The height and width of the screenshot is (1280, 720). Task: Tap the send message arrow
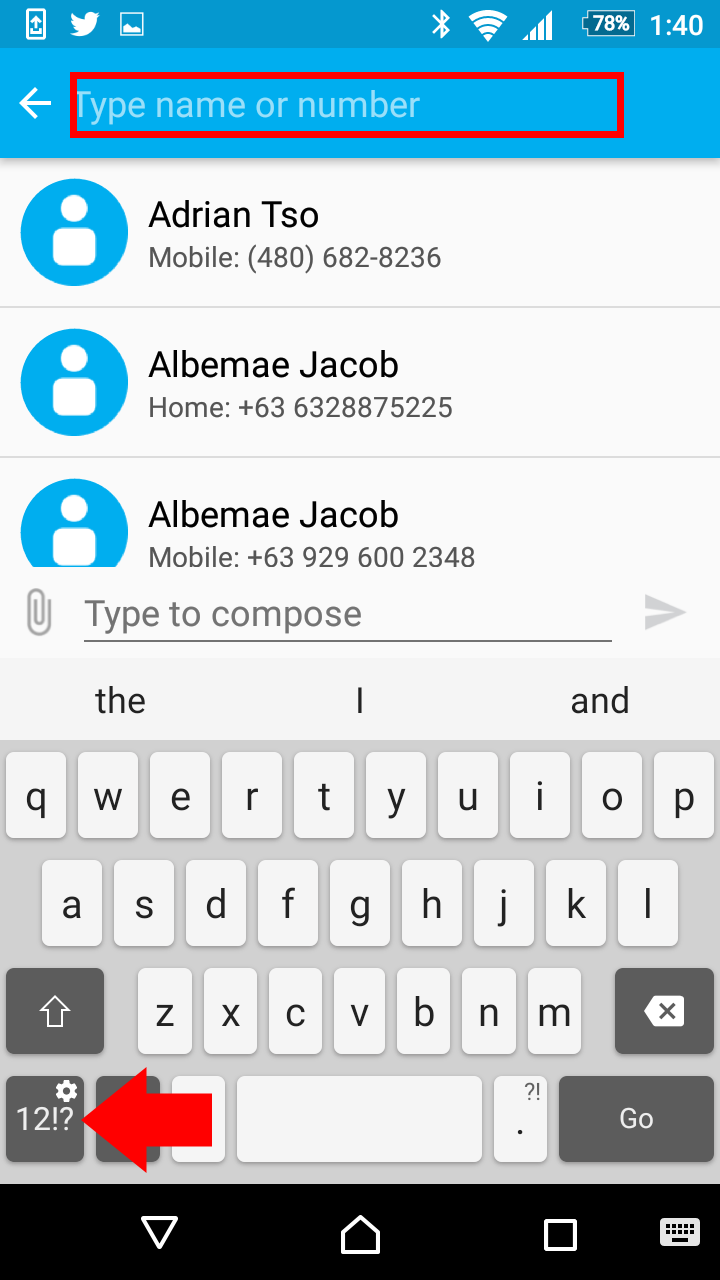665,612
